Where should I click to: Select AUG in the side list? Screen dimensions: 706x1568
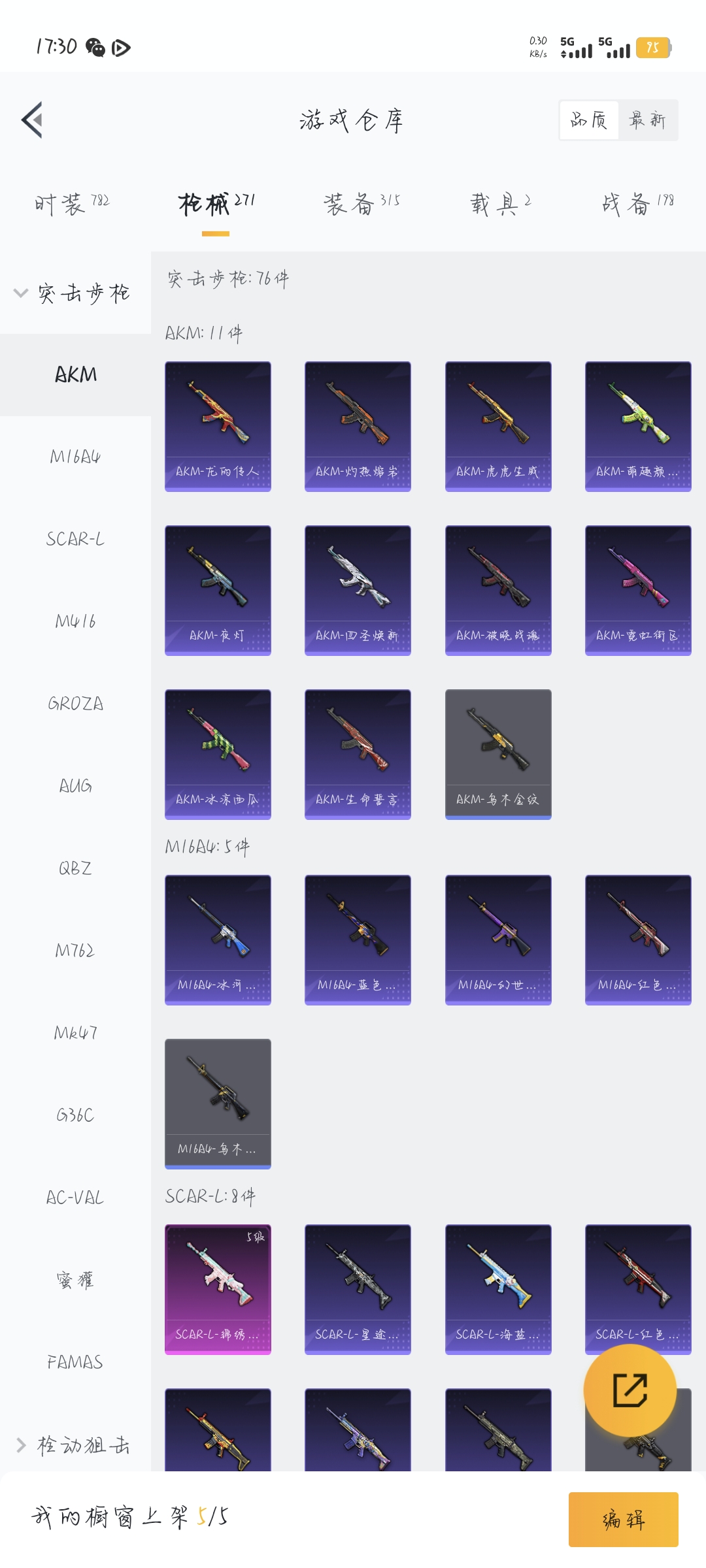pyautogui.click(x=75, y=786)
